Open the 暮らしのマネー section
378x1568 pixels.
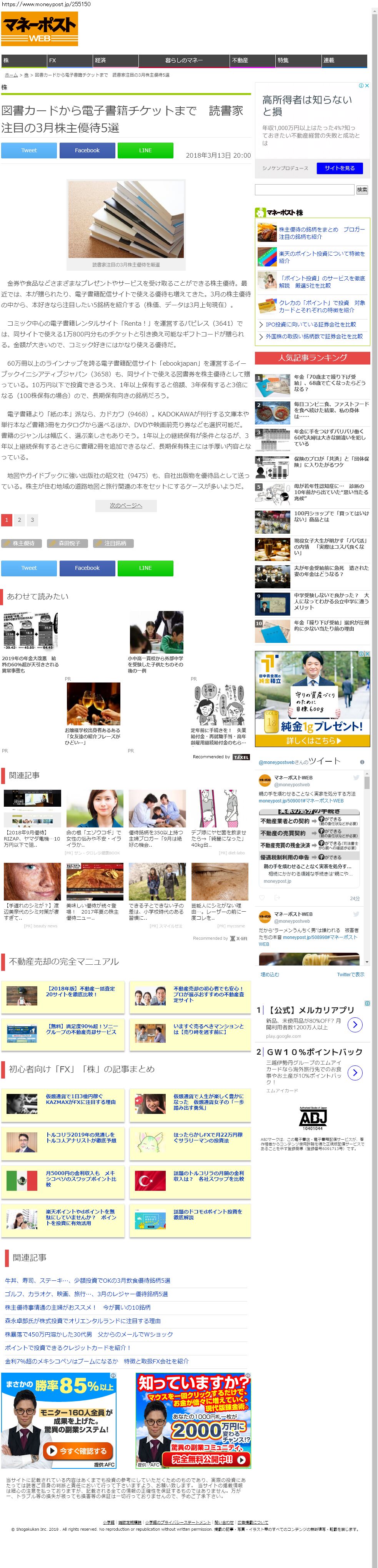coord(185,61)
